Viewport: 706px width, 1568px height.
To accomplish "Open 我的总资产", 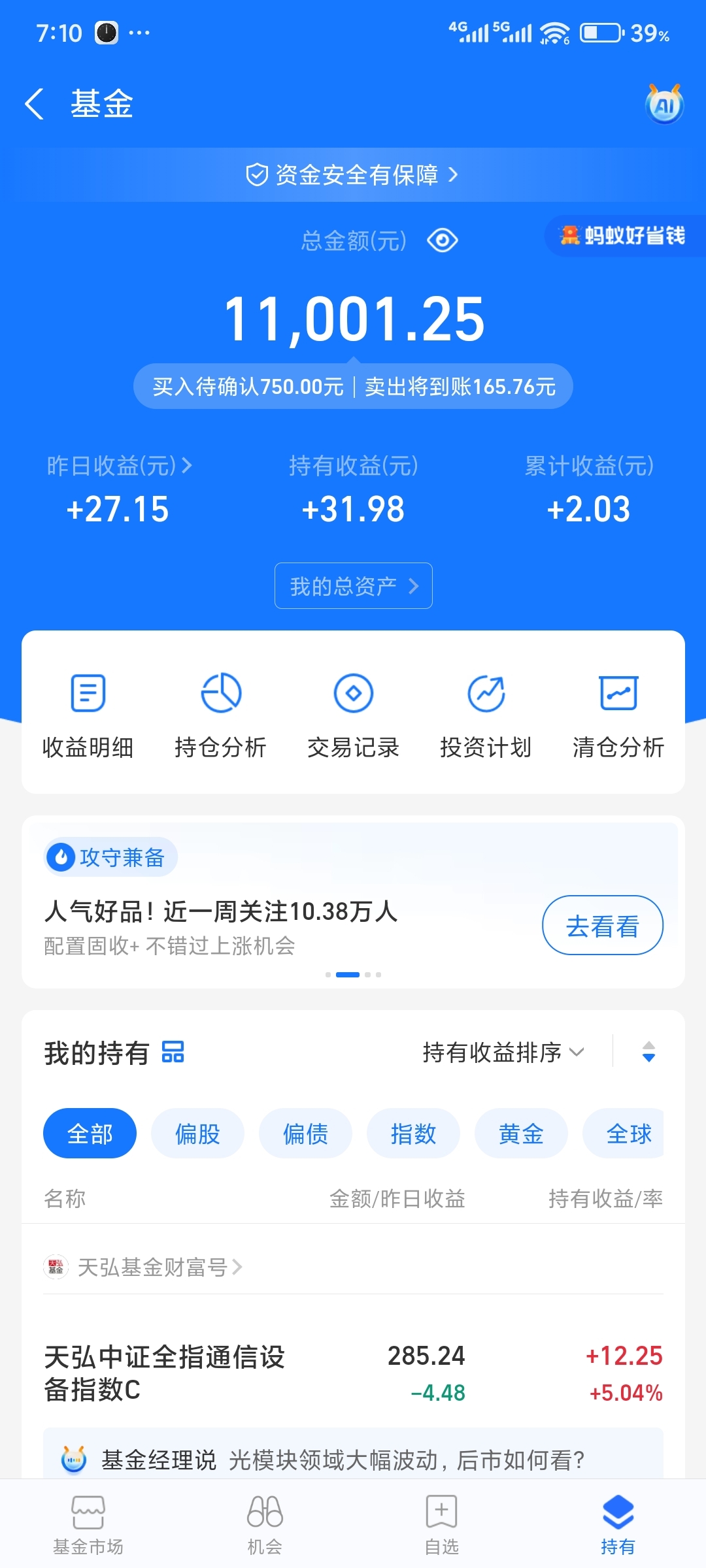I will click(x=353, y=586).
